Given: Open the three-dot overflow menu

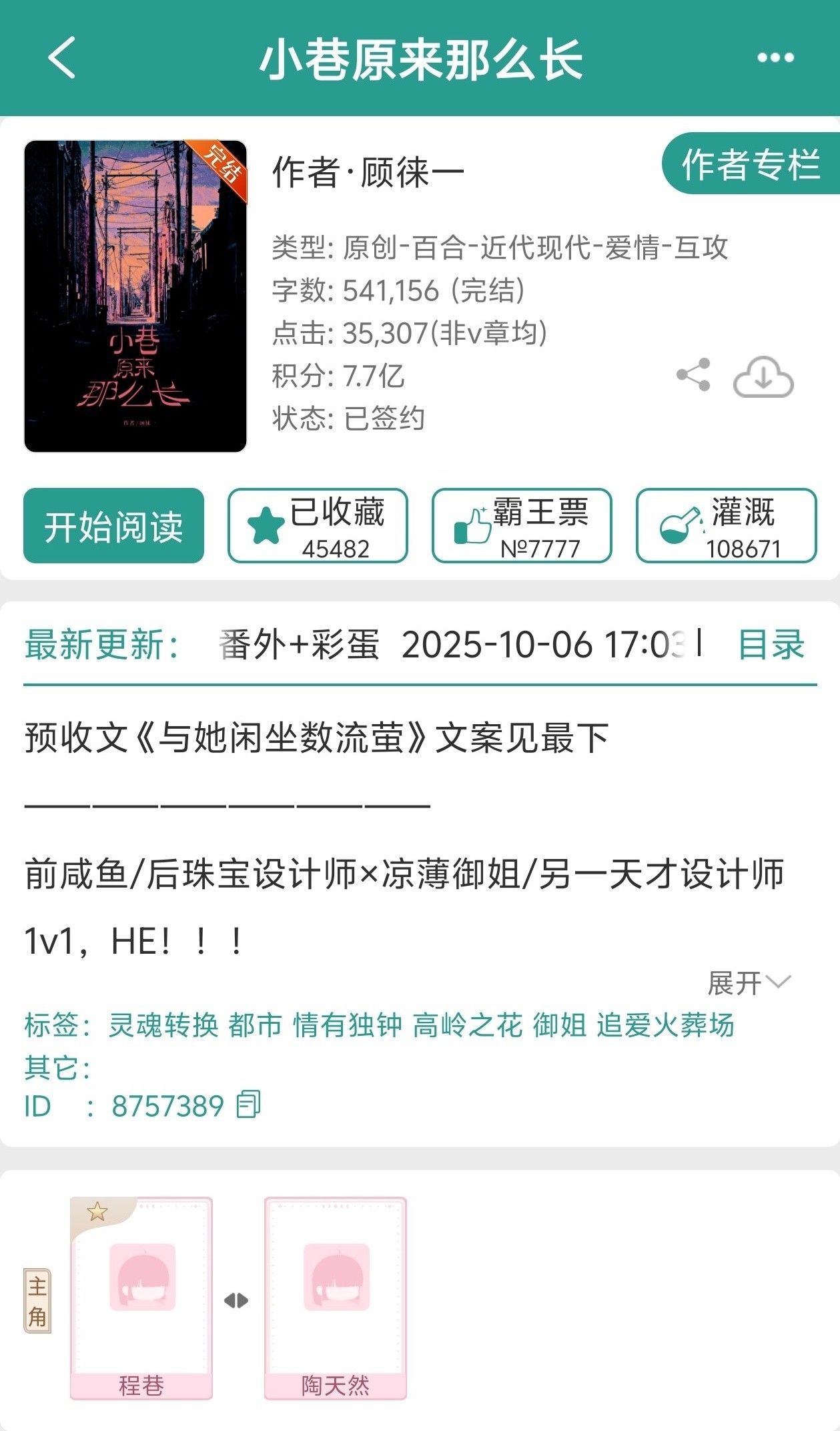Looking at the screenshot, I should click(x=775, y=58).
